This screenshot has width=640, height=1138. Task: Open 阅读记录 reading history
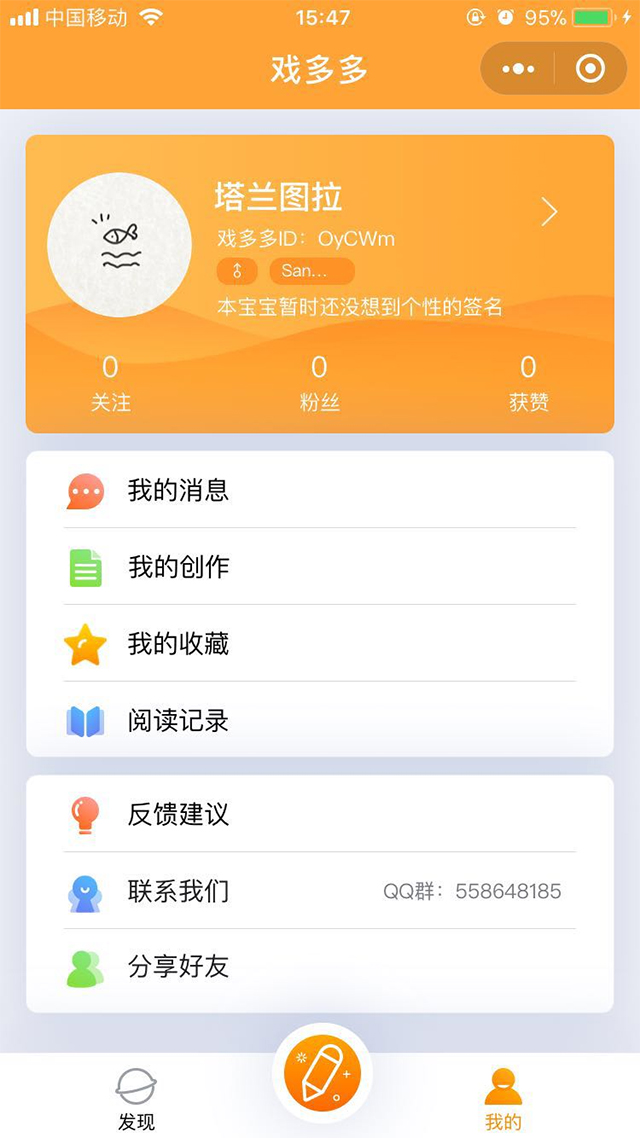[320, 720]
